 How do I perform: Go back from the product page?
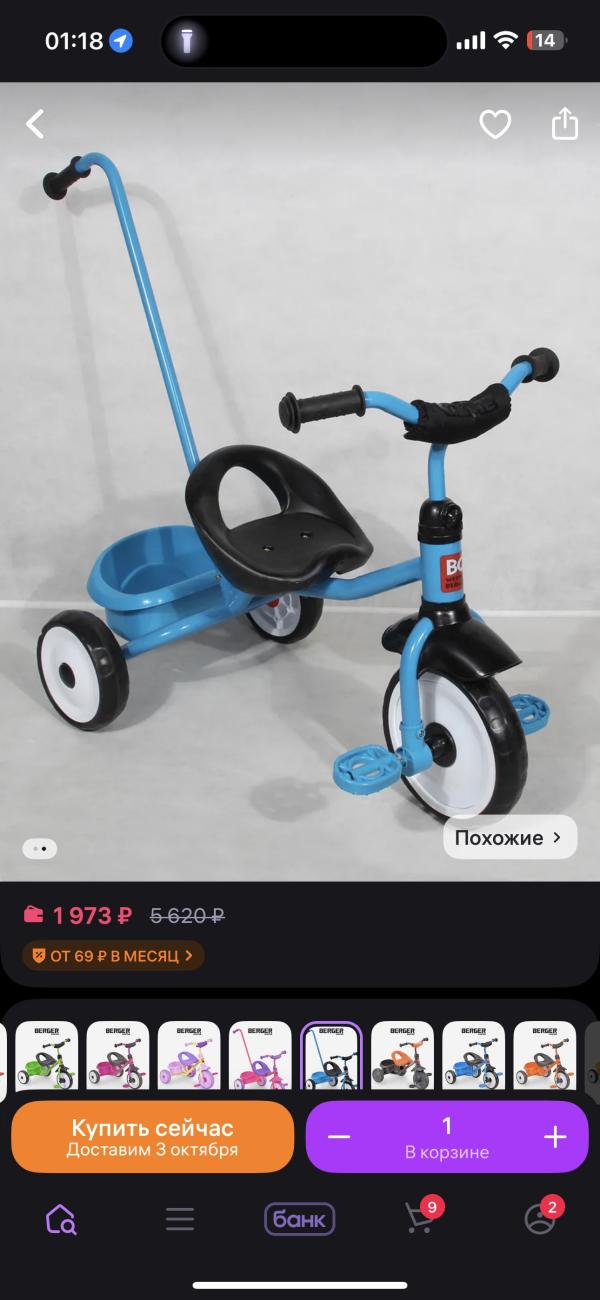tap(35, 124)
